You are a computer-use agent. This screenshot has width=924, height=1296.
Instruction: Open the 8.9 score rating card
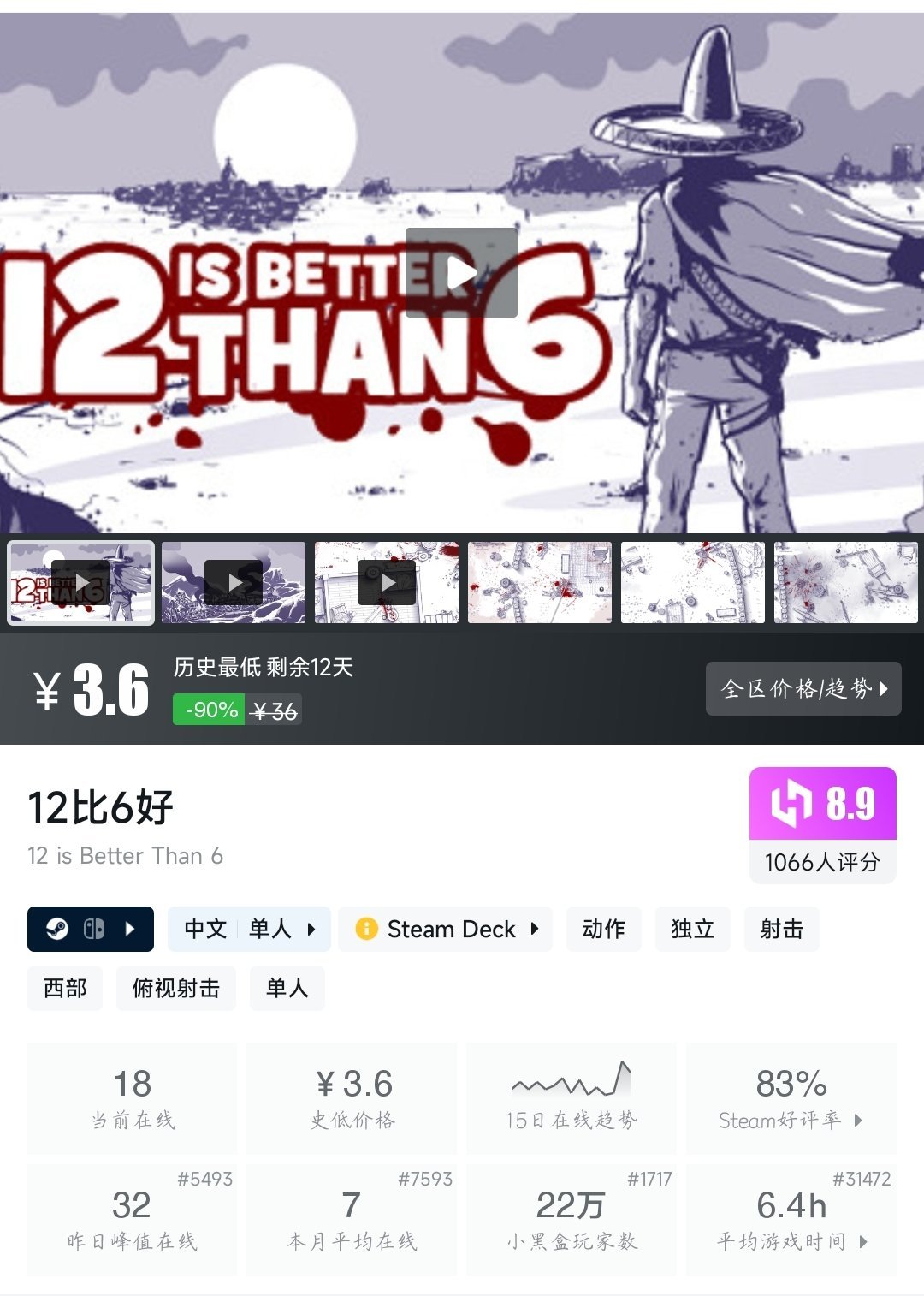[822, 824]
